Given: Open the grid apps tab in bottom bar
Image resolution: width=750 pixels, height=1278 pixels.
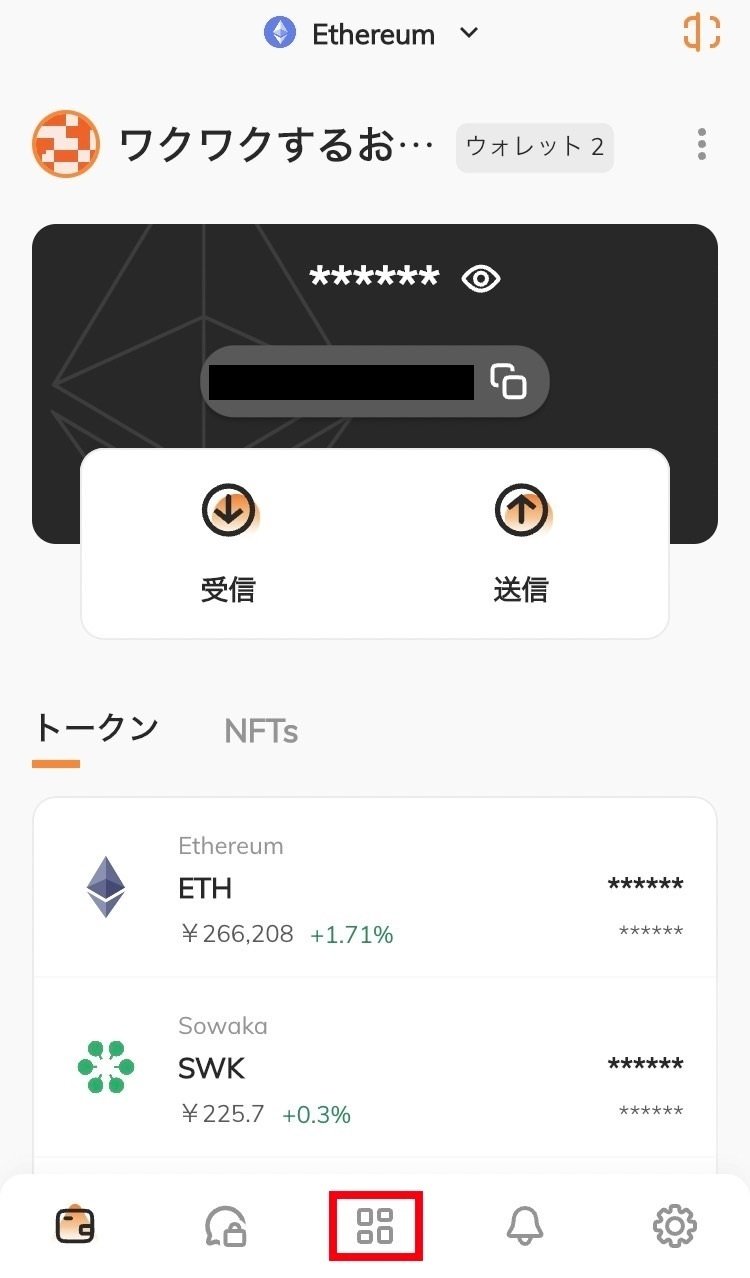Looking at the screenshot, I should tap(375, 1225).
